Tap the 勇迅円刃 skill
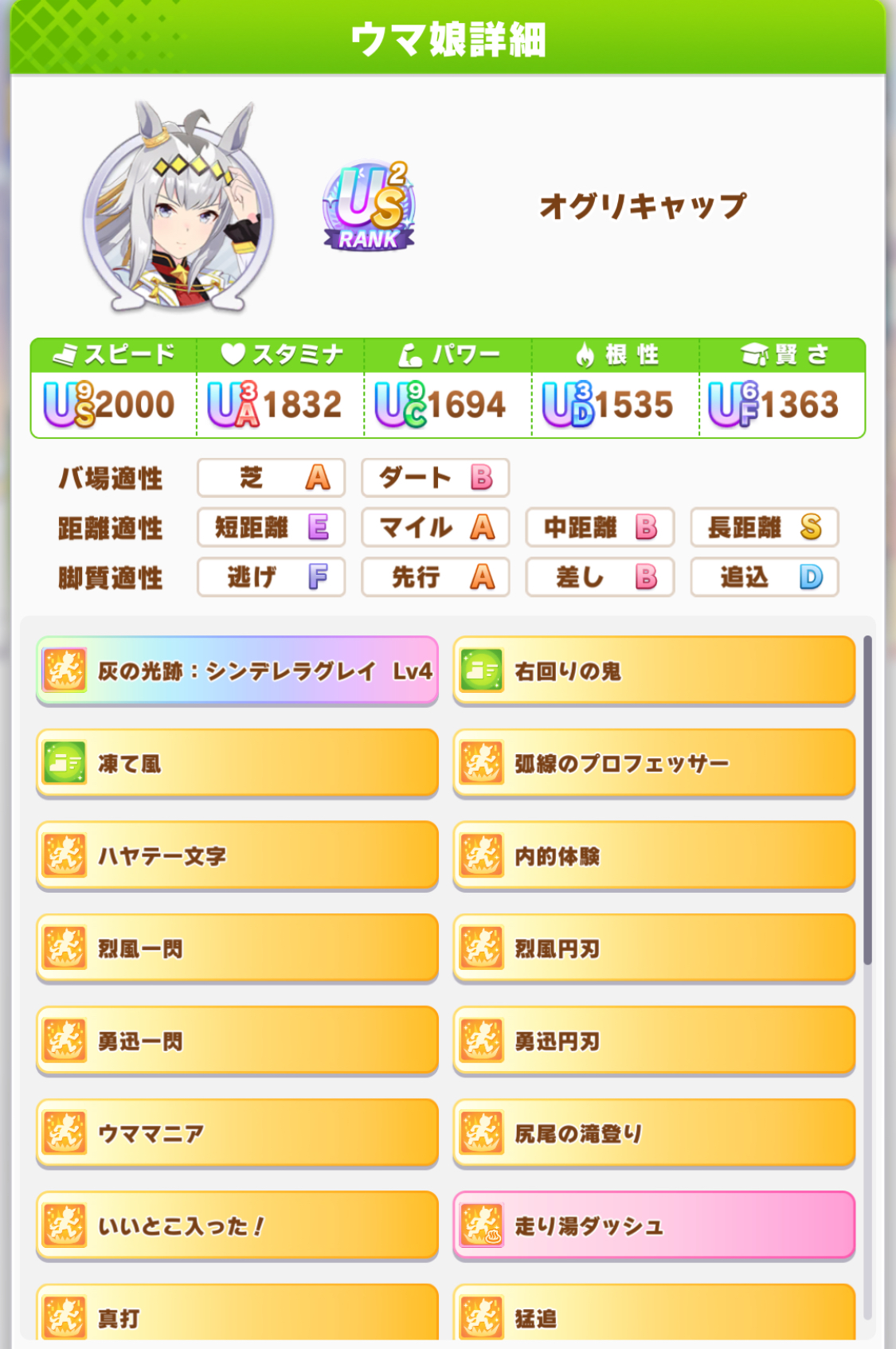The height and width of the screenshot is (1349, 896). pos(653,1040)
